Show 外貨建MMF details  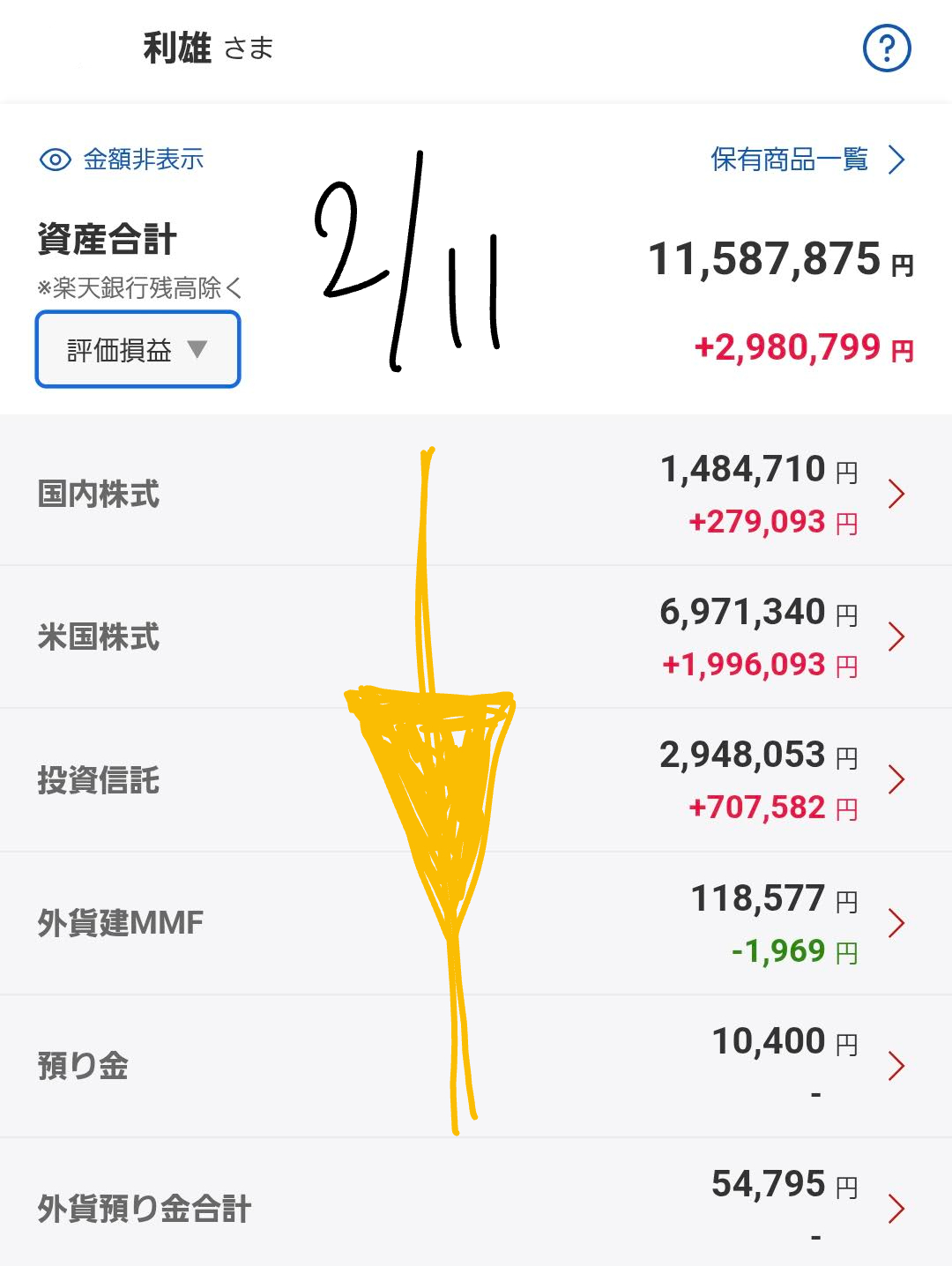476,923
